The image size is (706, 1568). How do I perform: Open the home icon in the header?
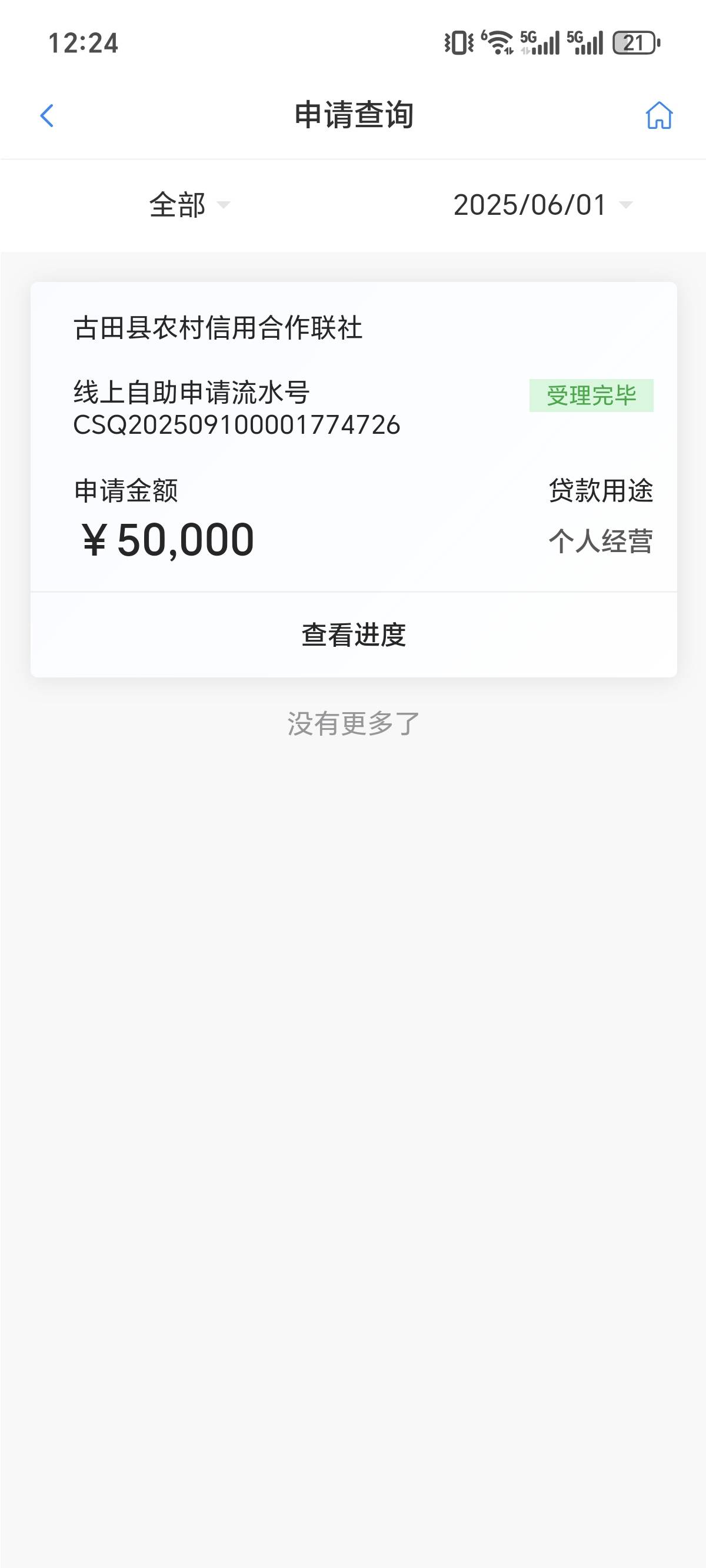[x=659, y=115]
